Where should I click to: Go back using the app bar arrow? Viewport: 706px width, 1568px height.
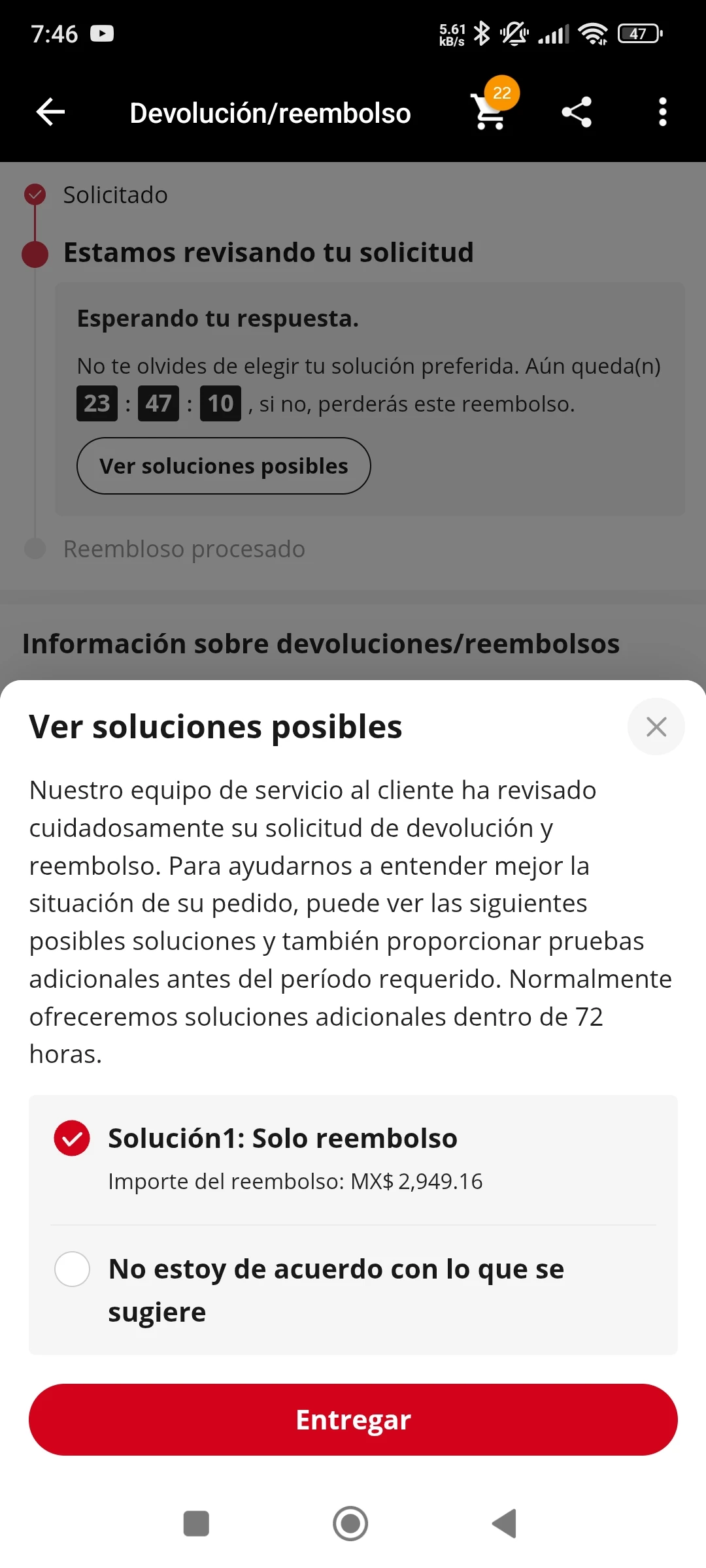[50, 112]
